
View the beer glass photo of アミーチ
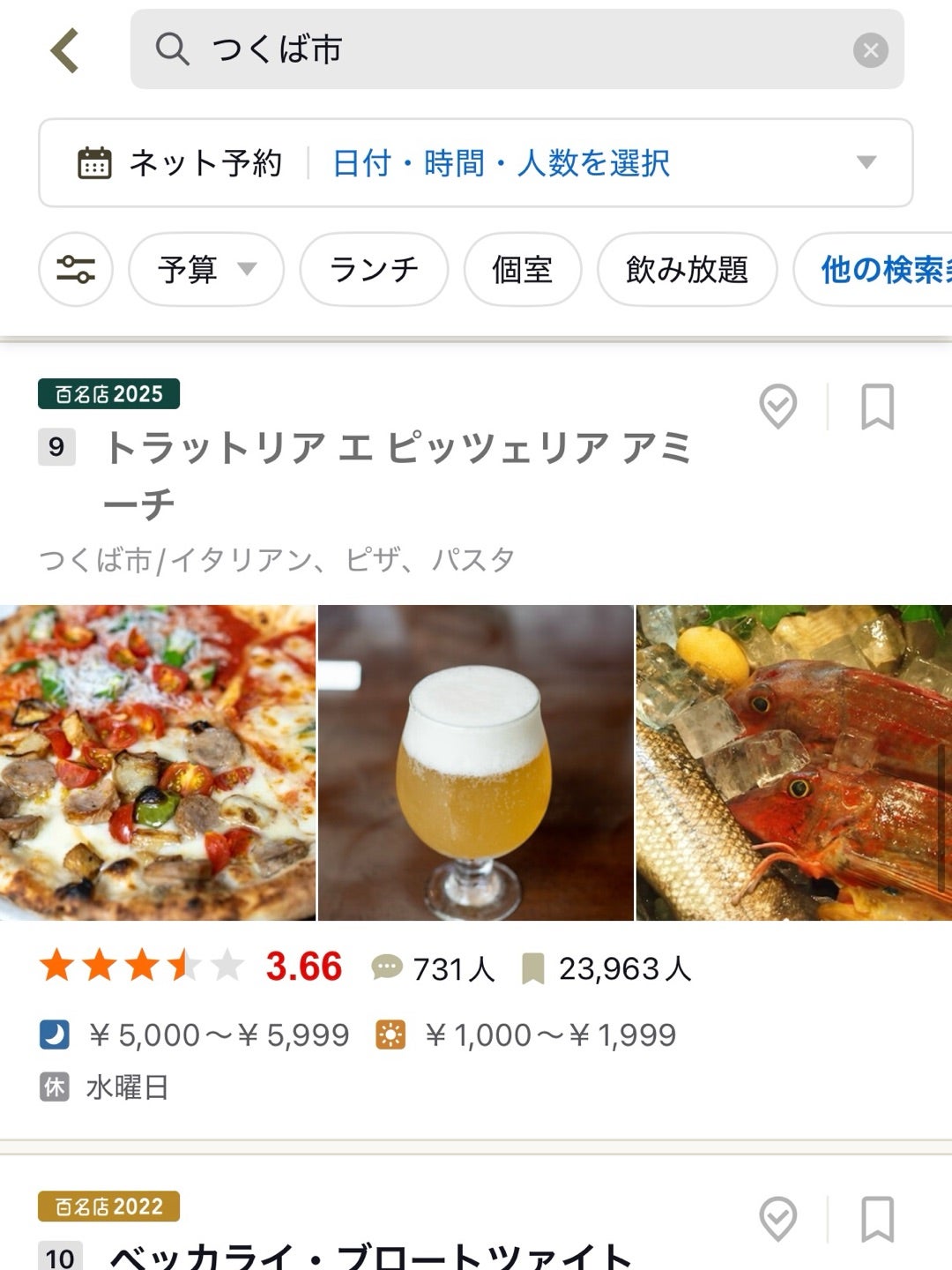[475, 763]
